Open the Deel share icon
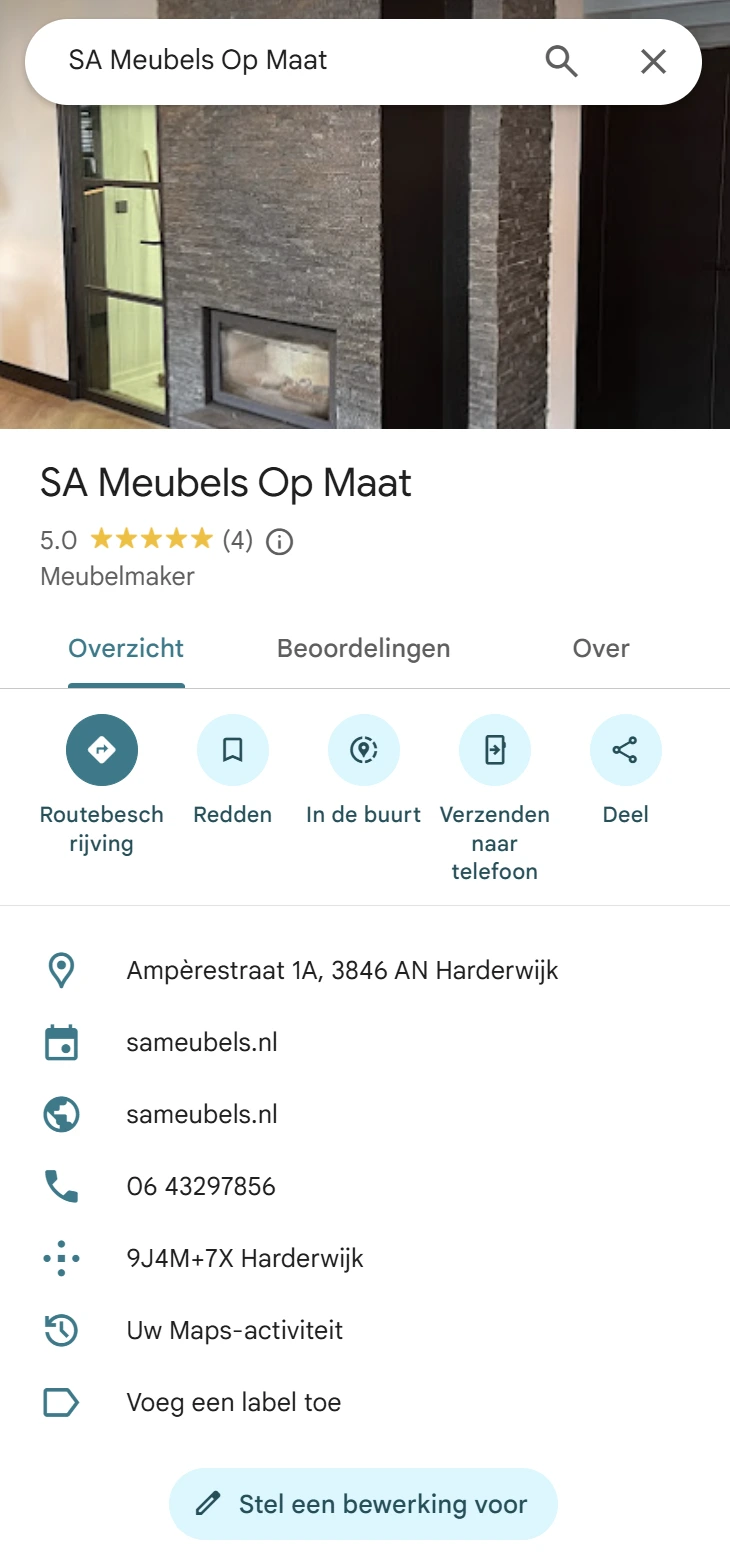The height and width of the screenshot is (1563, 730). [x=626, y=749]
